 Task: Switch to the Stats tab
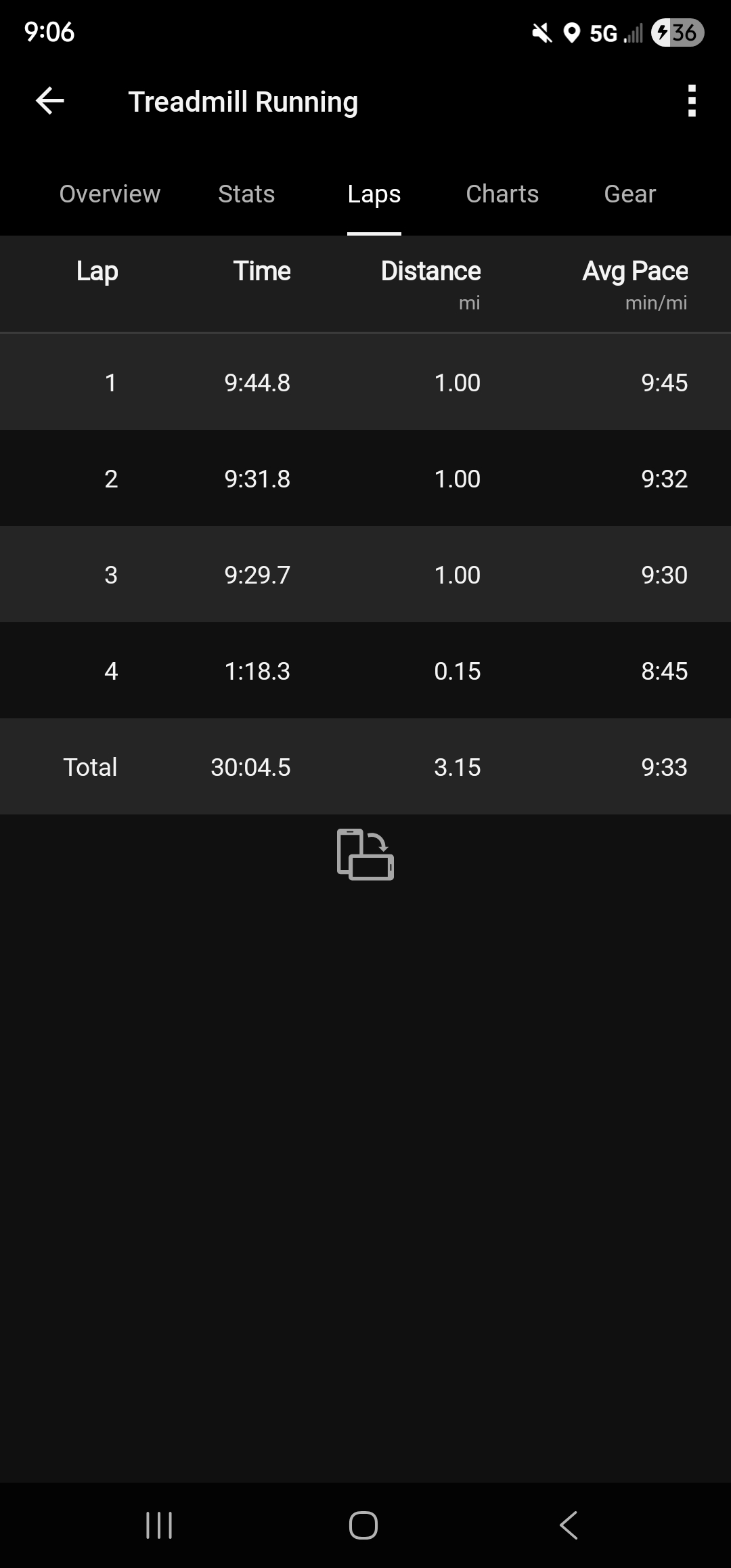coord(246,194)
